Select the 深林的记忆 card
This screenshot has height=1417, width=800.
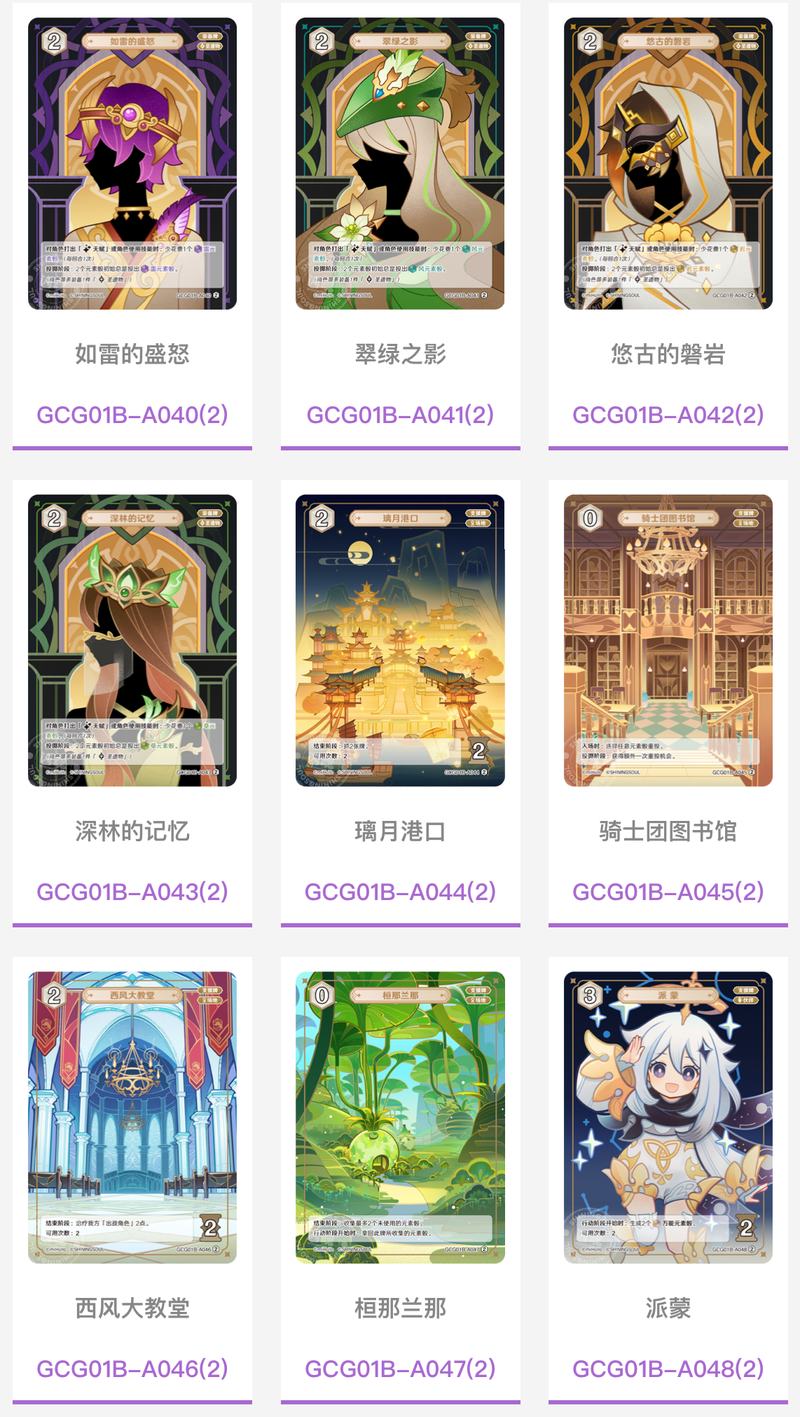pyautogui.click(x=132, y=640)
